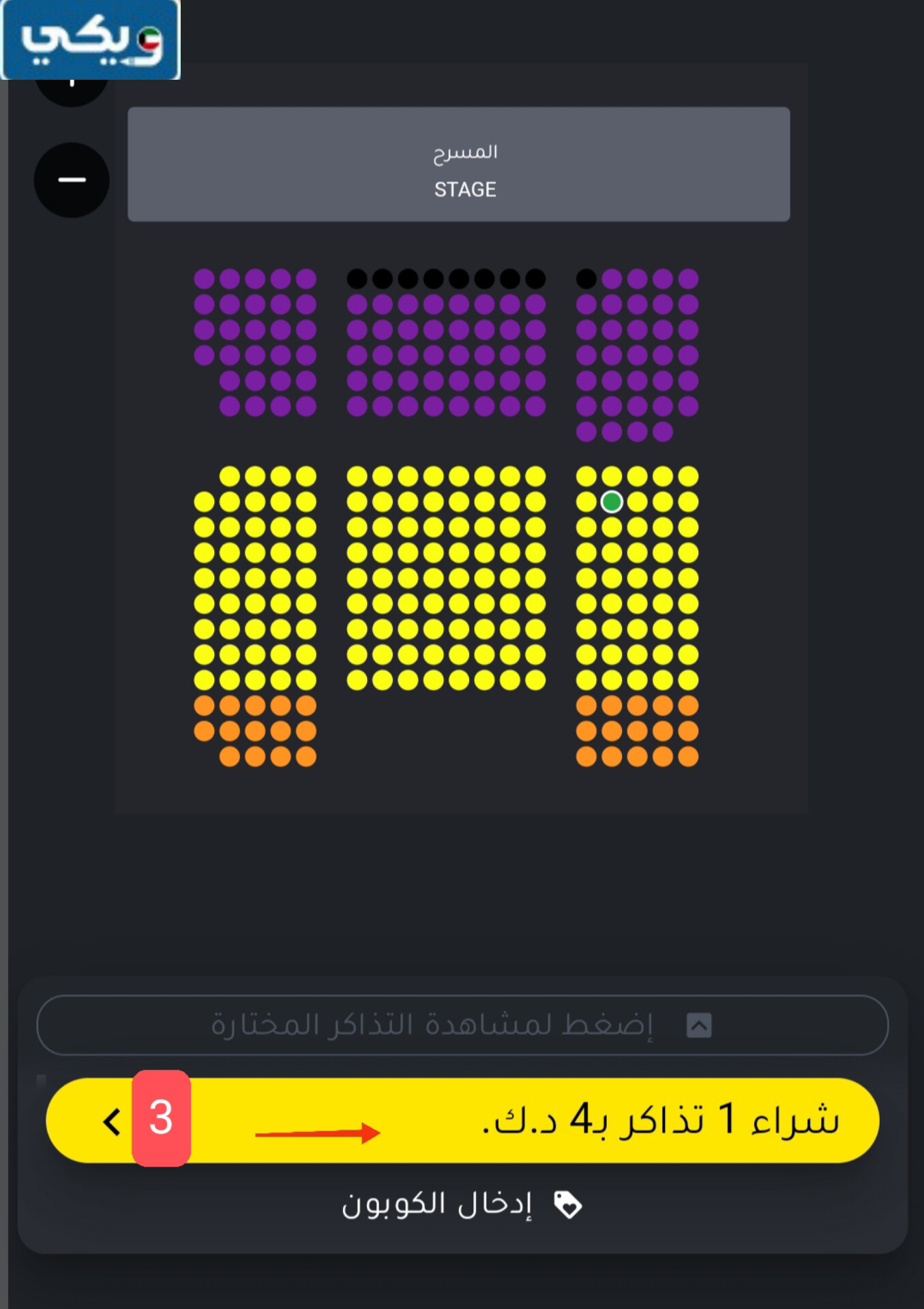This screenshot has width=924, height=1309.
Task: Tap the green selected seat to deselect it
Action: tap(612, 502)
